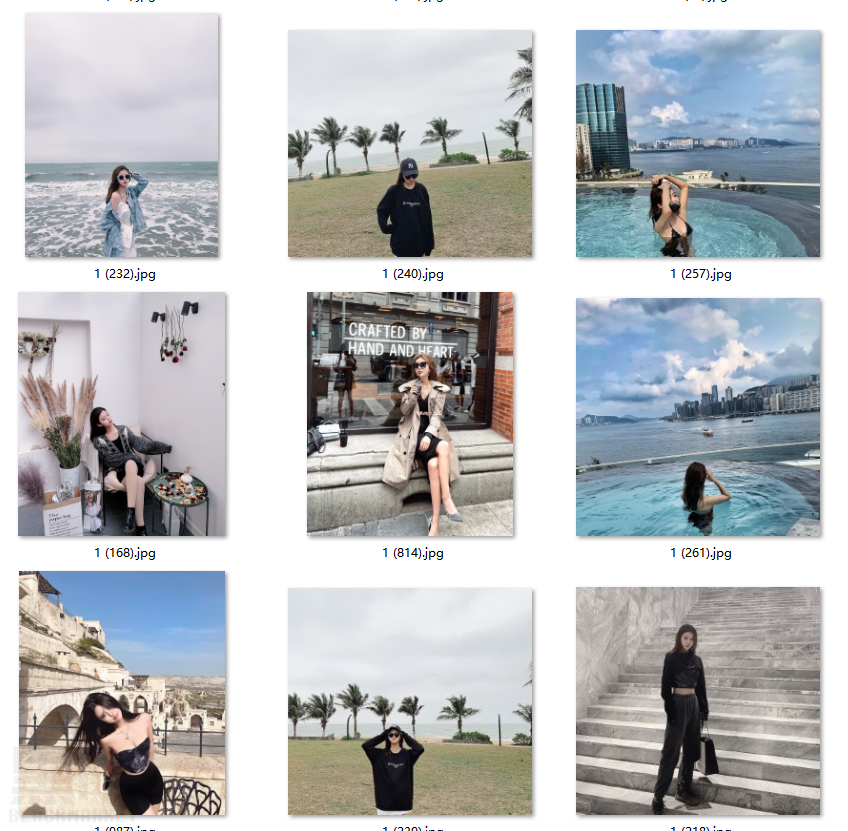Open image file 1 (261).jpg
Image resolution: width=848 pixels, height=831 pixels.
pyautogui.click(x=698, y=417)
